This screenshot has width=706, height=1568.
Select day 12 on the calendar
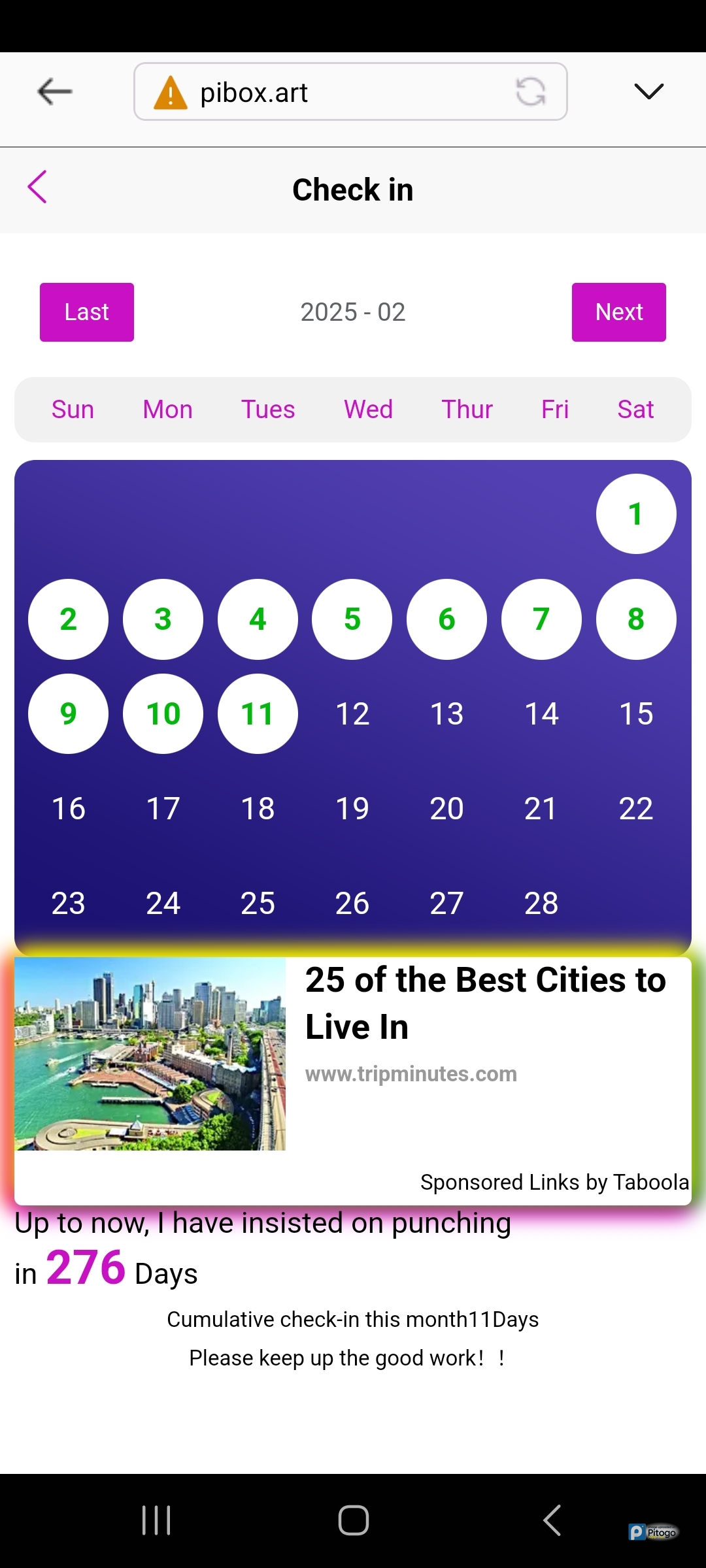click(x=352, y=713)
